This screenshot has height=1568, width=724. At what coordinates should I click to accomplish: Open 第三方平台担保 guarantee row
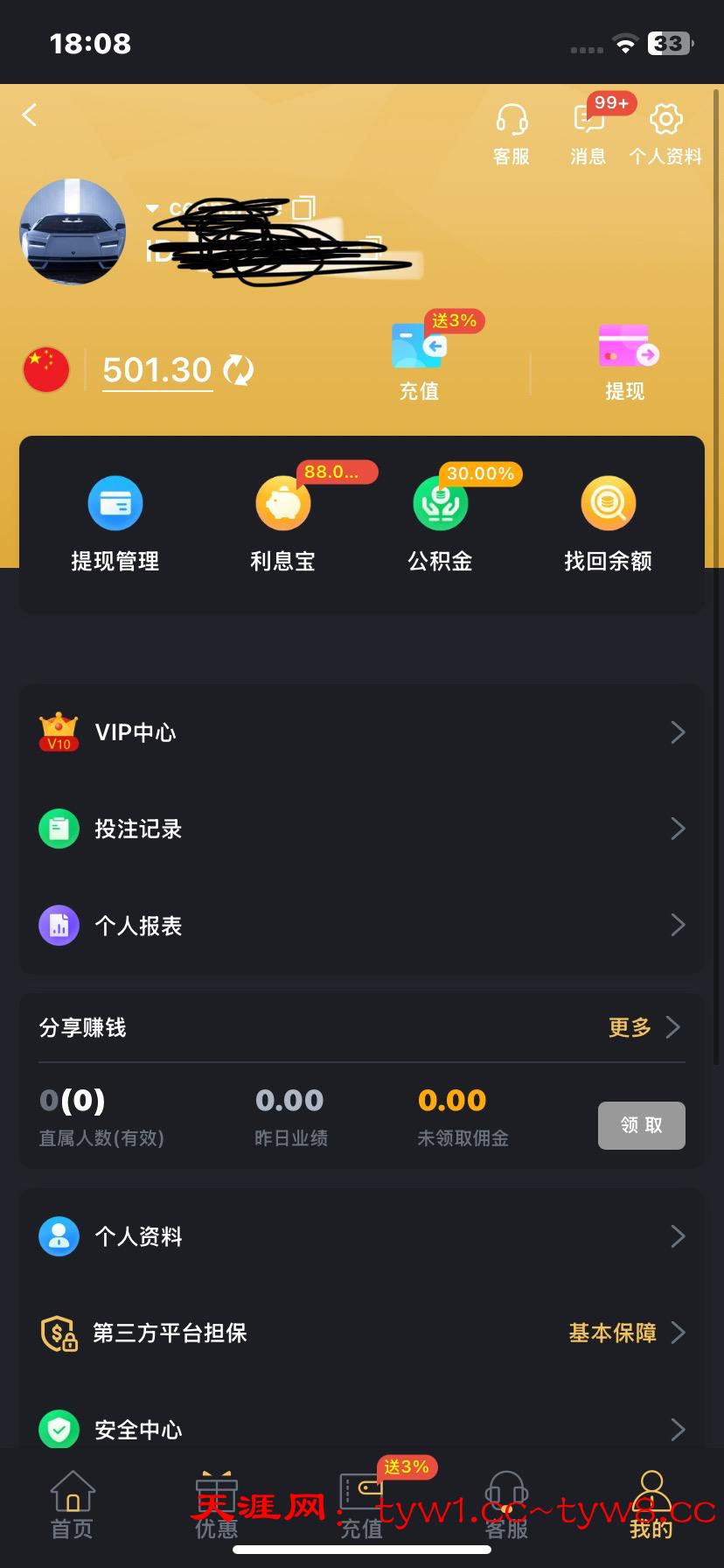pos(361,1333)
